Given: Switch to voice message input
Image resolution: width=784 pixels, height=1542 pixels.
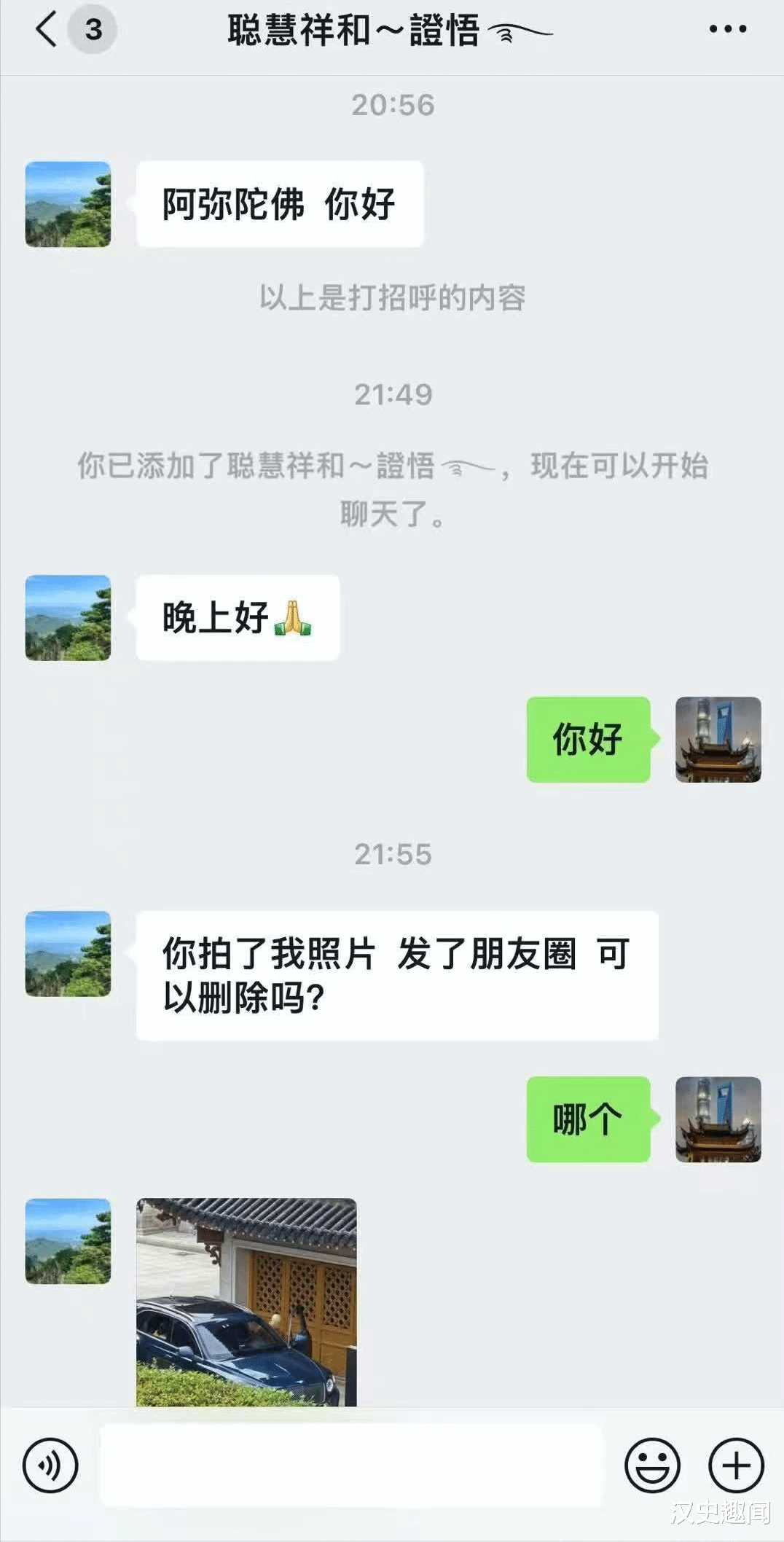Looking at the screenshot, I should point(50,1465).
